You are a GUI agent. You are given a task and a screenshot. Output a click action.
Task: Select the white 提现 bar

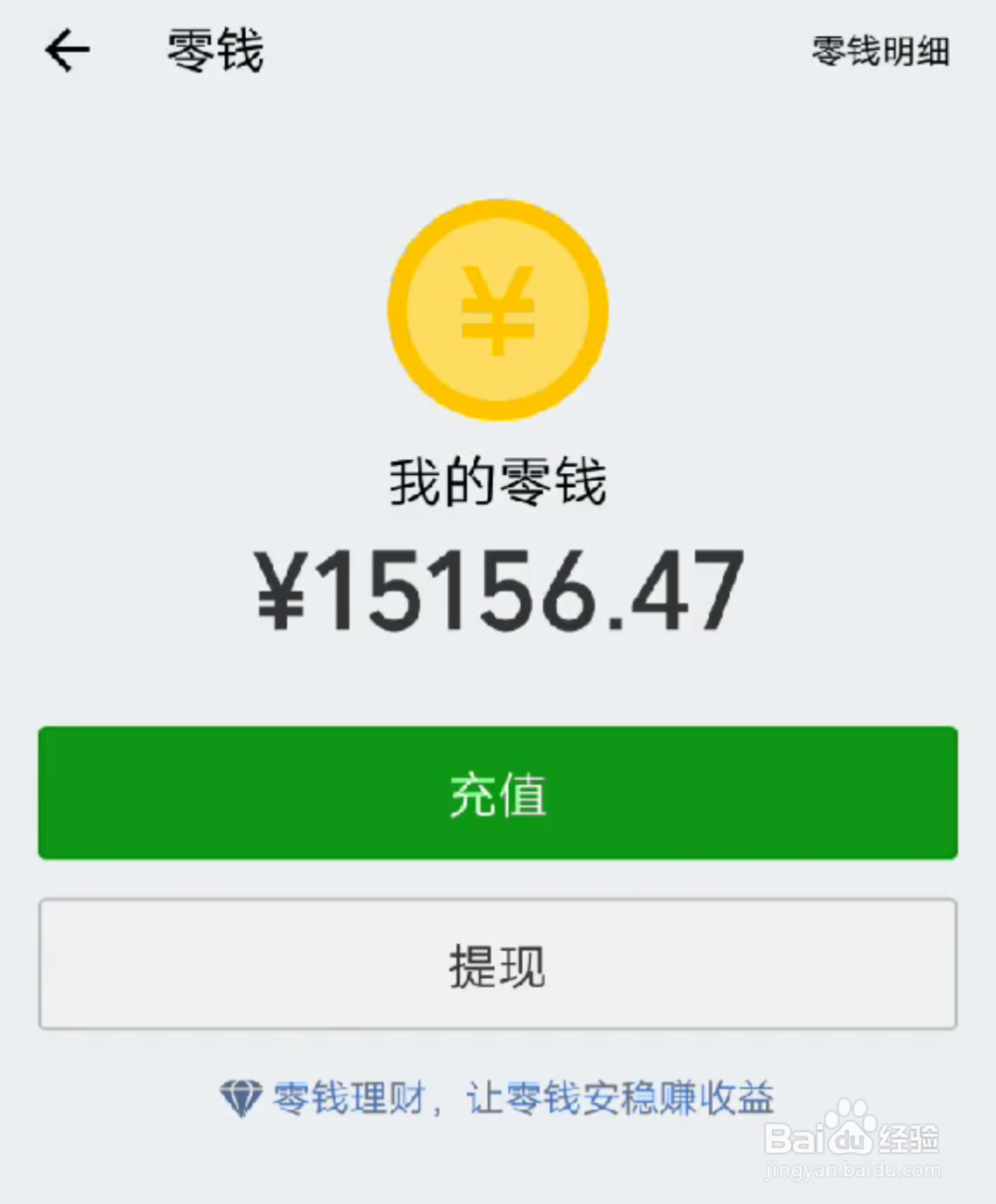click(498, 963)
